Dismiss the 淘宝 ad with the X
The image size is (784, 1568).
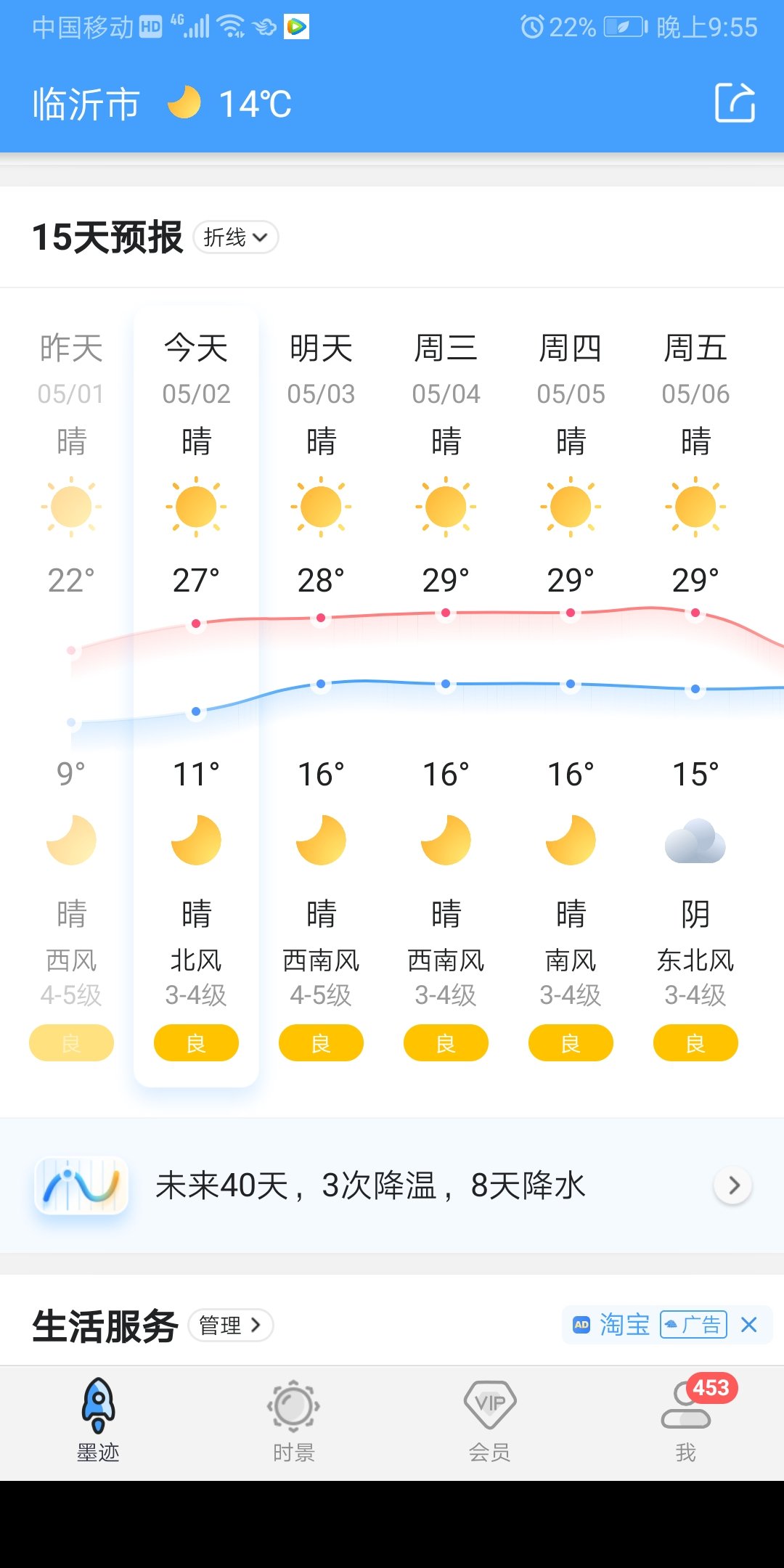click(750, 1324)
